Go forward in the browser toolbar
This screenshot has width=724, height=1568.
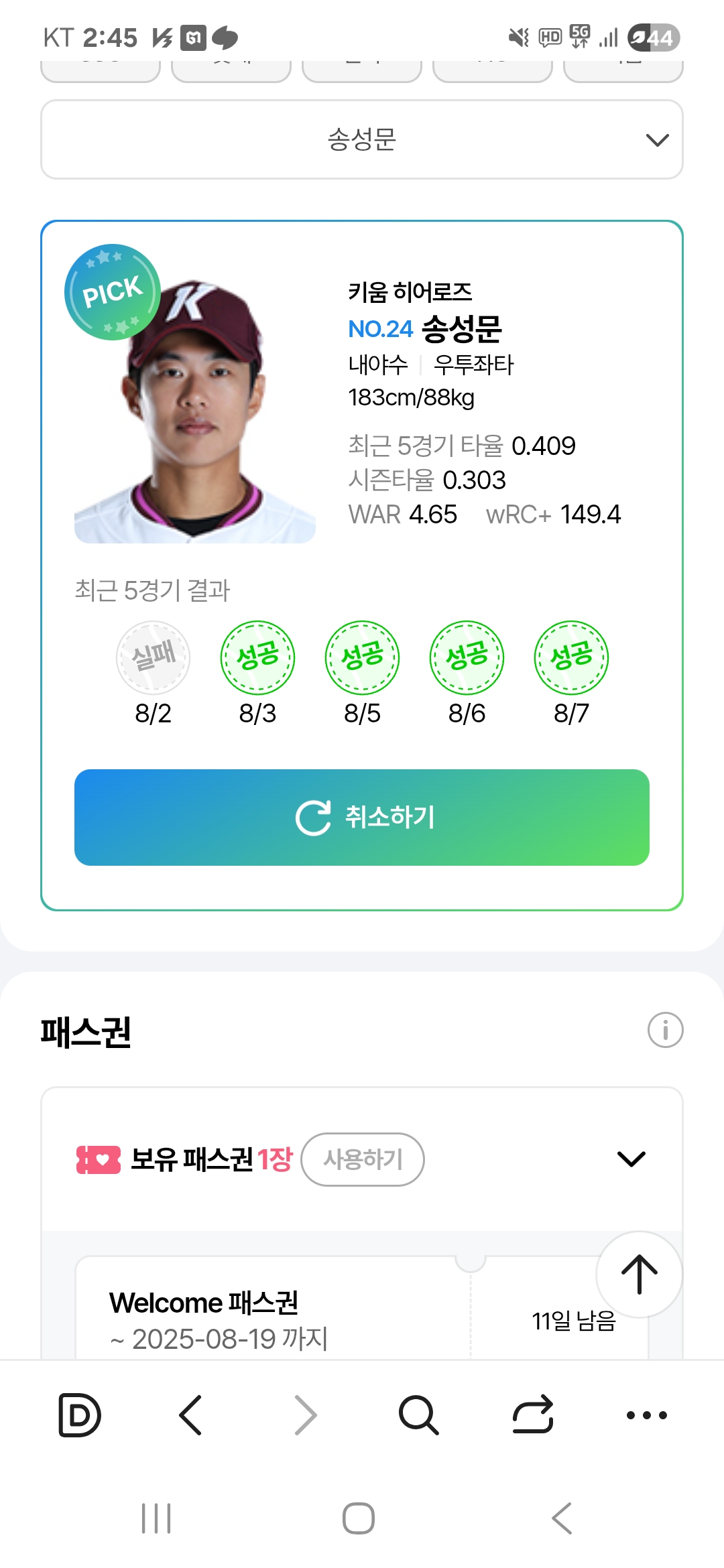[x=305, y=1415]
